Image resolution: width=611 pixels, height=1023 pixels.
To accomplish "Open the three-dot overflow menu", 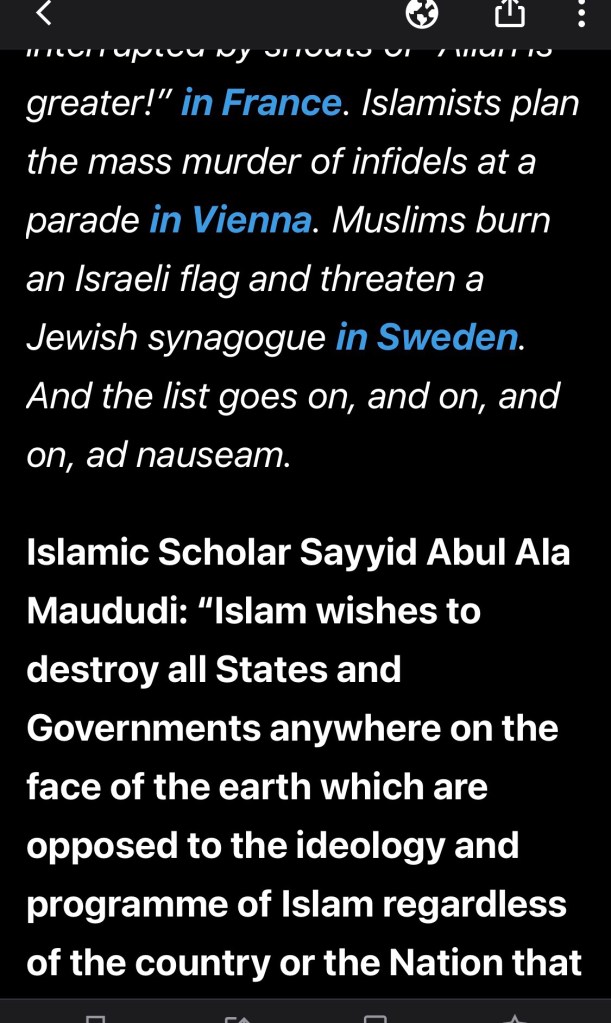I will tap(583, 14).
